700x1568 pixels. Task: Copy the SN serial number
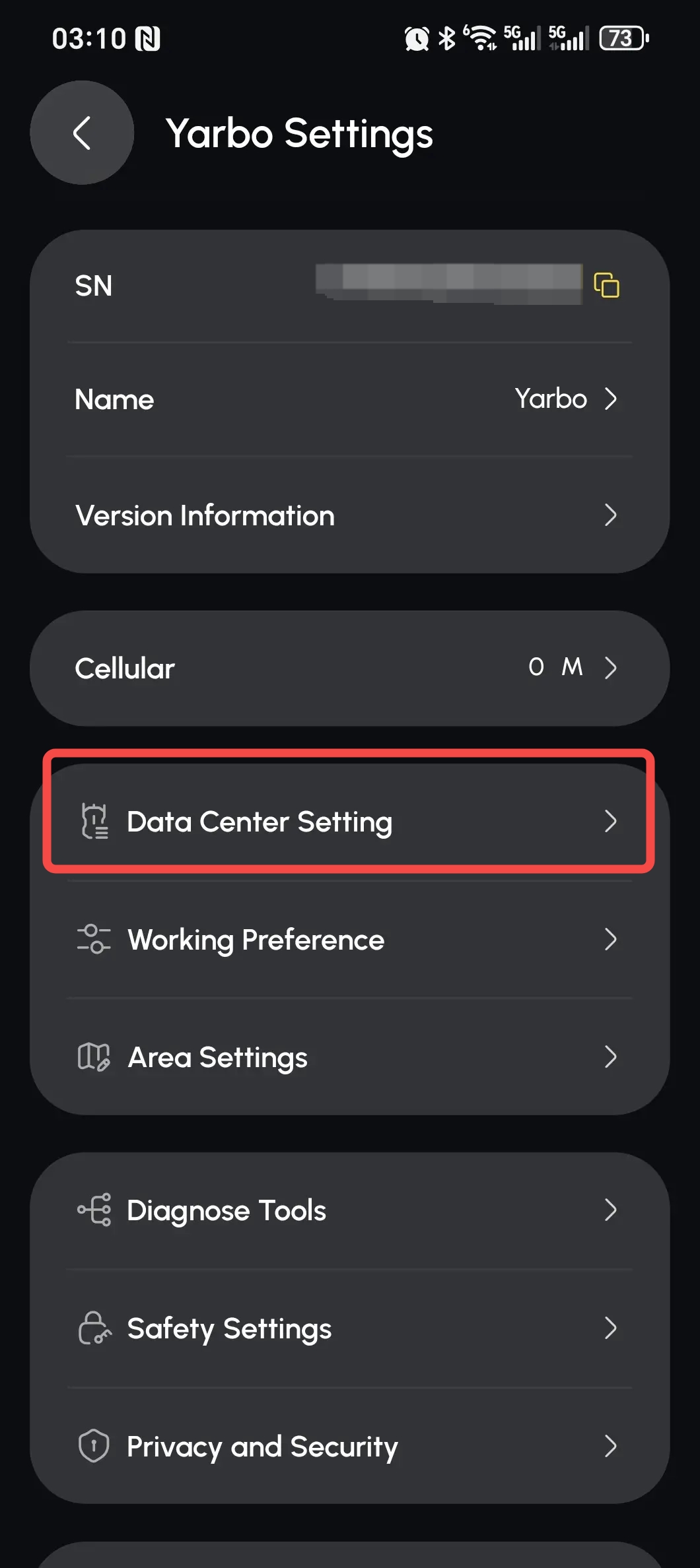606,285
